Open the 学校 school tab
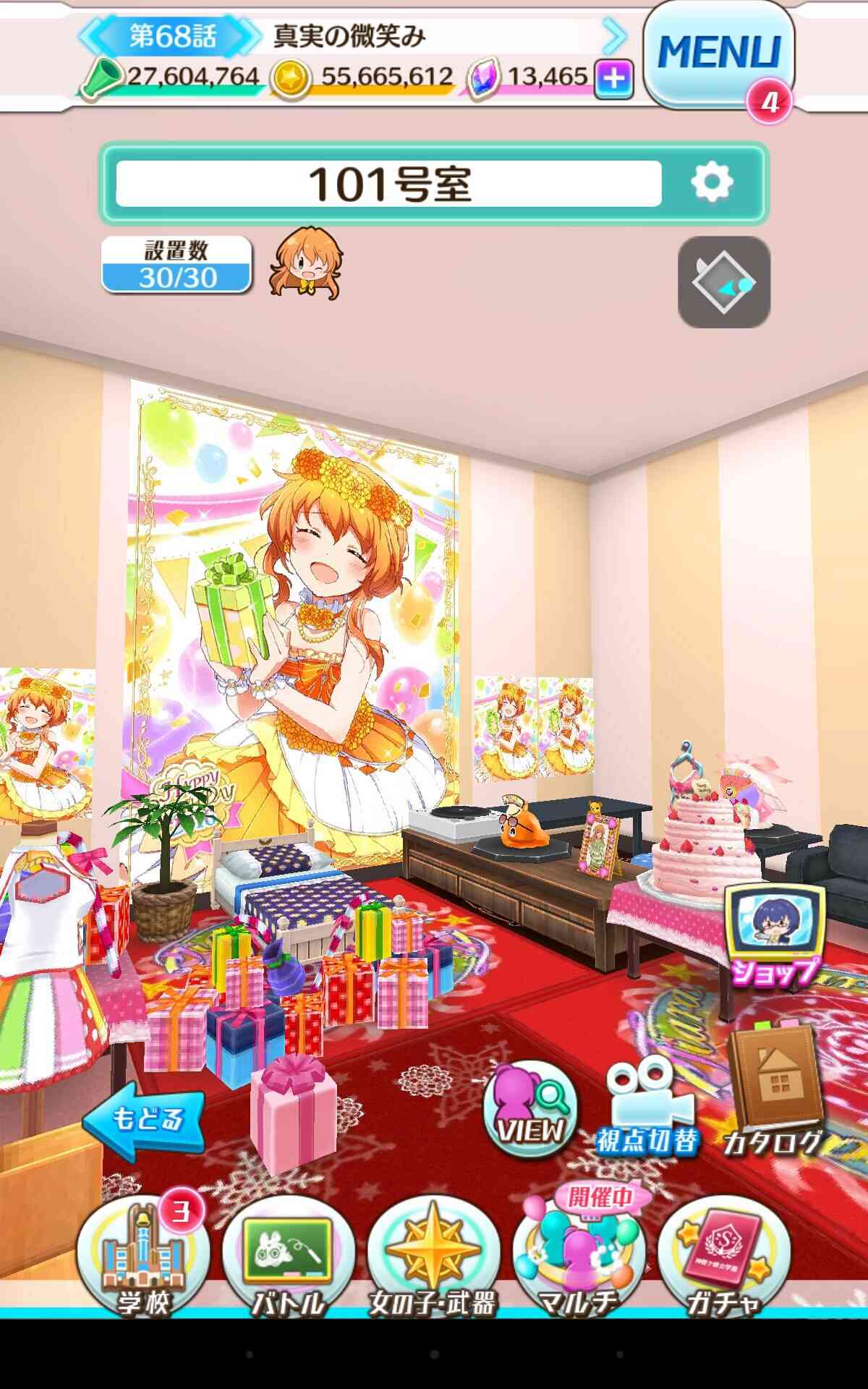 [x=143, y=1257]
